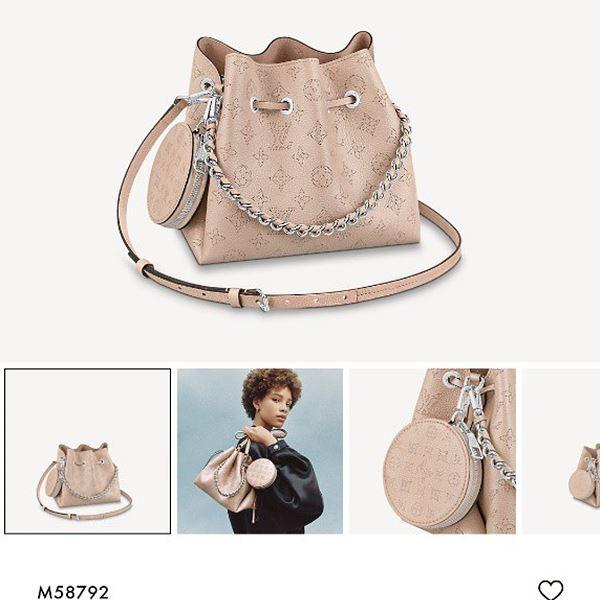View the model photo thumbnail

pos(260,452)
